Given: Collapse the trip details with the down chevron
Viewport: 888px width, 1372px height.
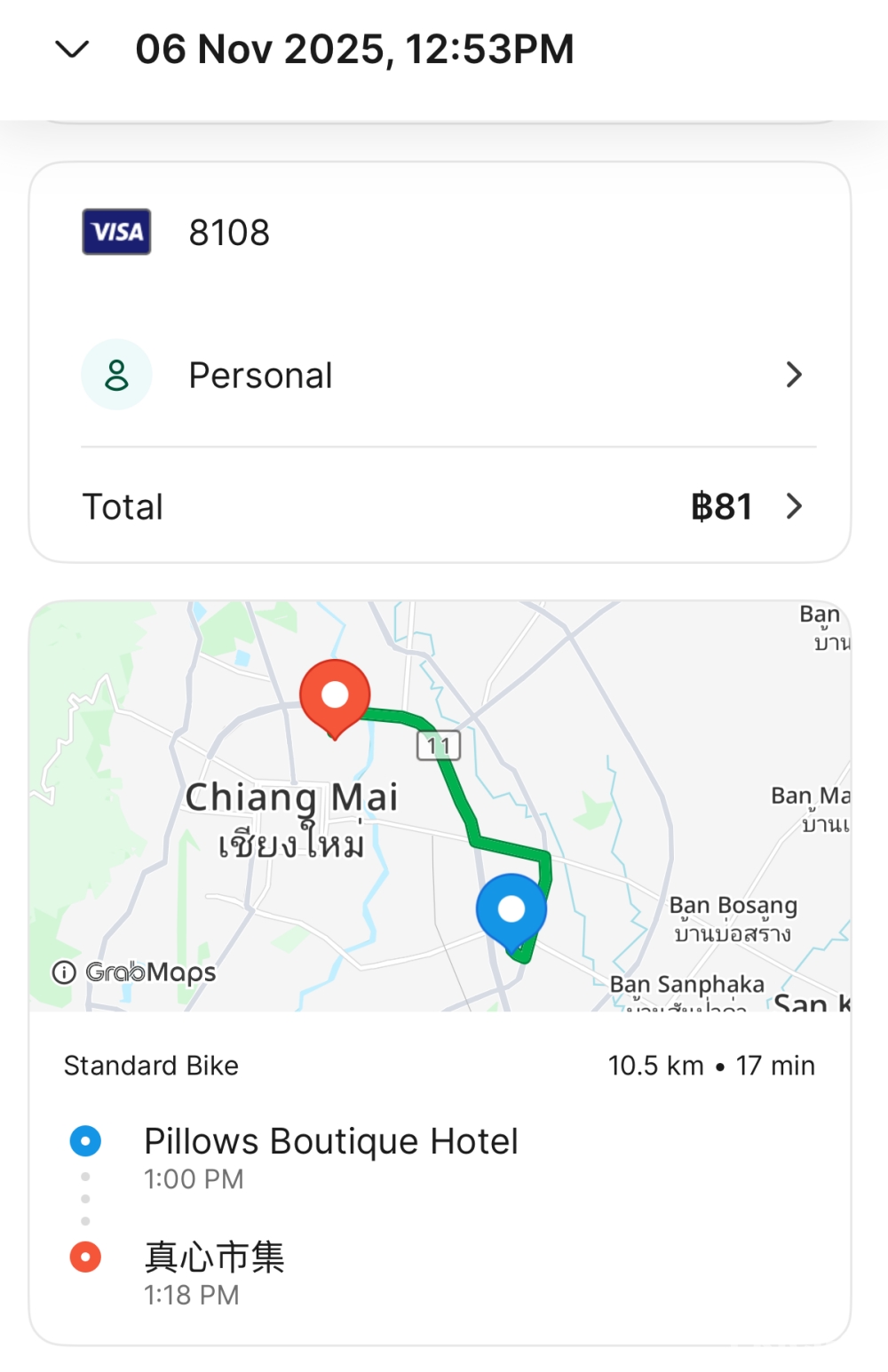Looking at the screenshot, I should click(x=72, y=50).
